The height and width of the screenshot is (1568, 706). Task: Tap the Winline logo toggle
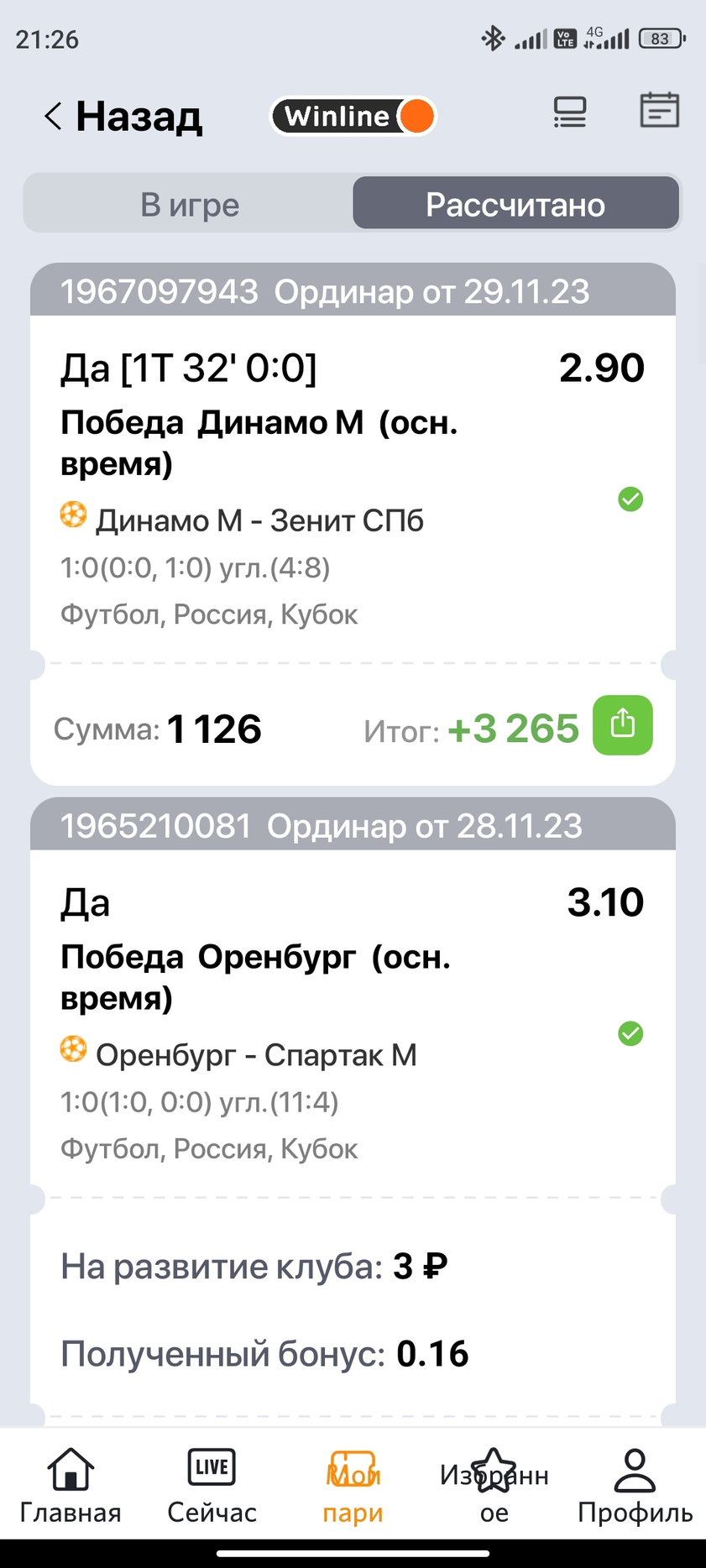tap(353, 116)
